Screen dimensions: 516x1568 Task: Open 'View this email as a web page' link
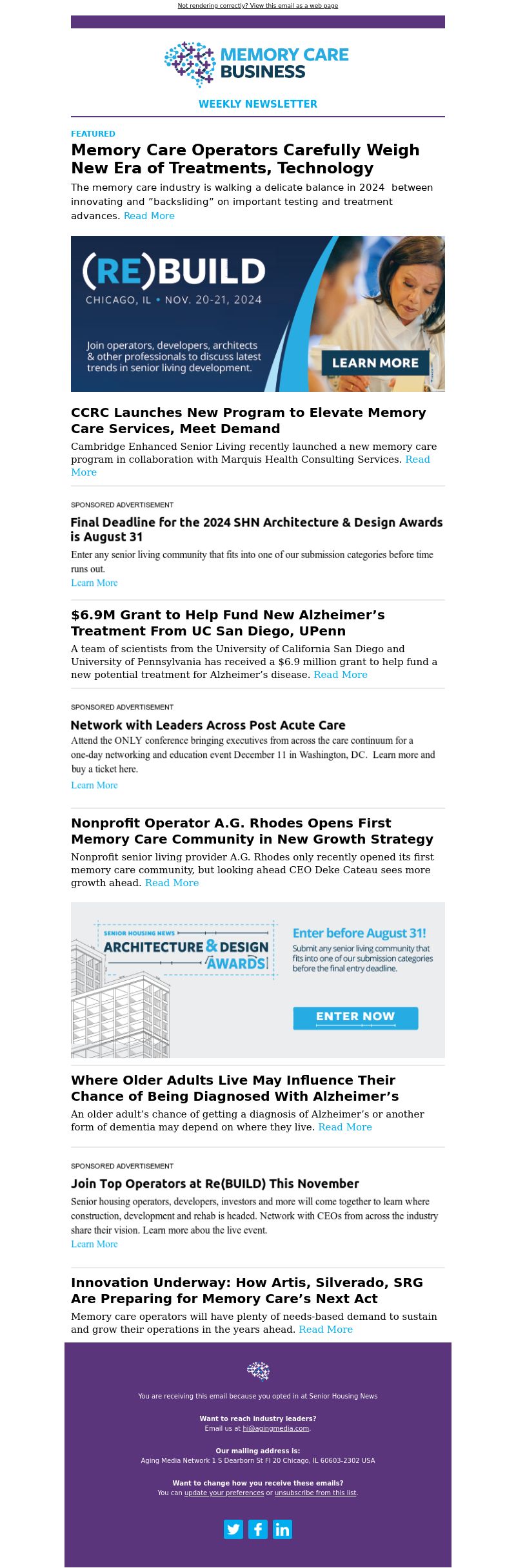[x=257, y=6]
